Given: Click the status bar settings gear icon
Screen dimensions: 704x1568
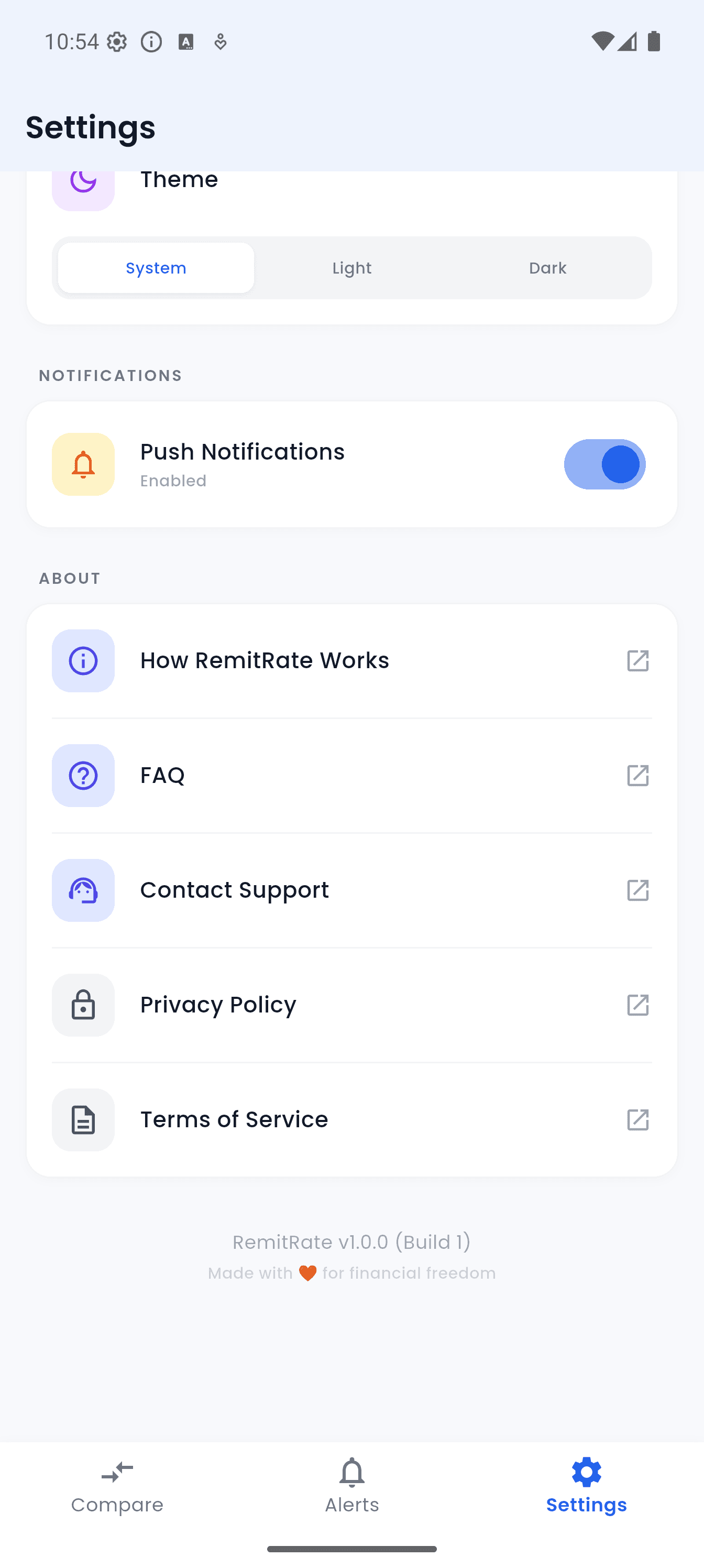Looking at the screenshot, I should tap(116, 41).
